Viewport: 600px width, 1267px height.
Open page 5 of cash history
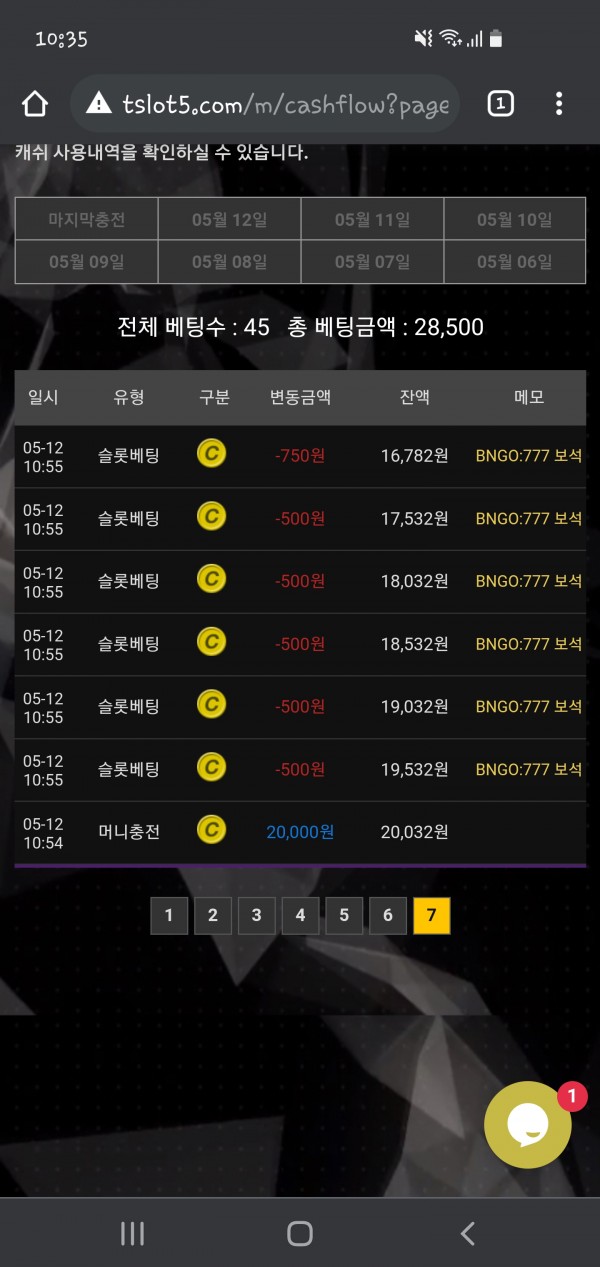tap(344, 915)
